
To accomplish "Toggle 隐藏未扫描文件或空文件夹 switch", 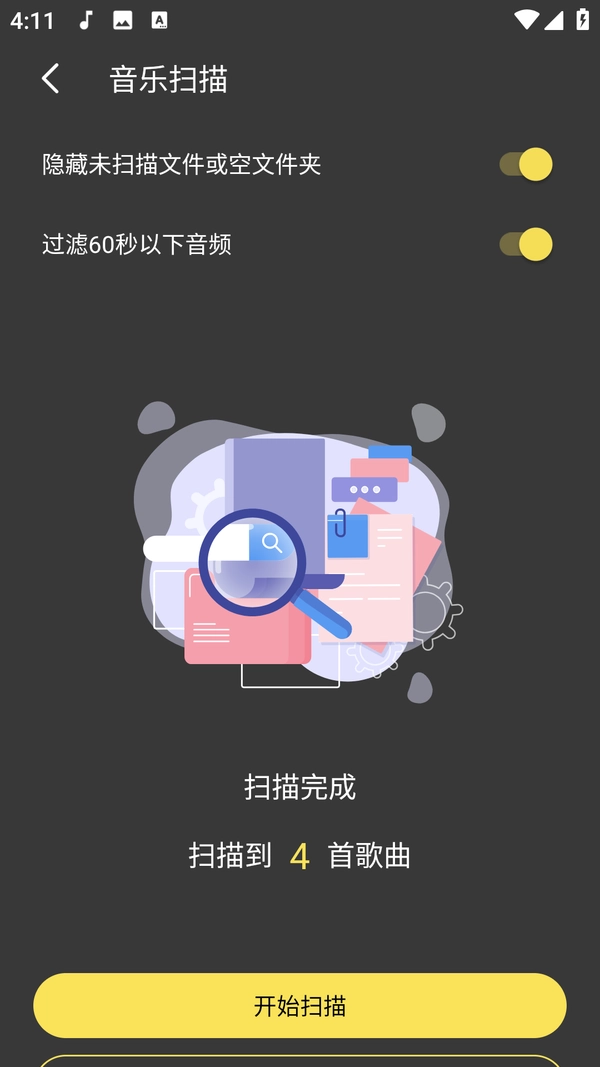I will point(526,164).
